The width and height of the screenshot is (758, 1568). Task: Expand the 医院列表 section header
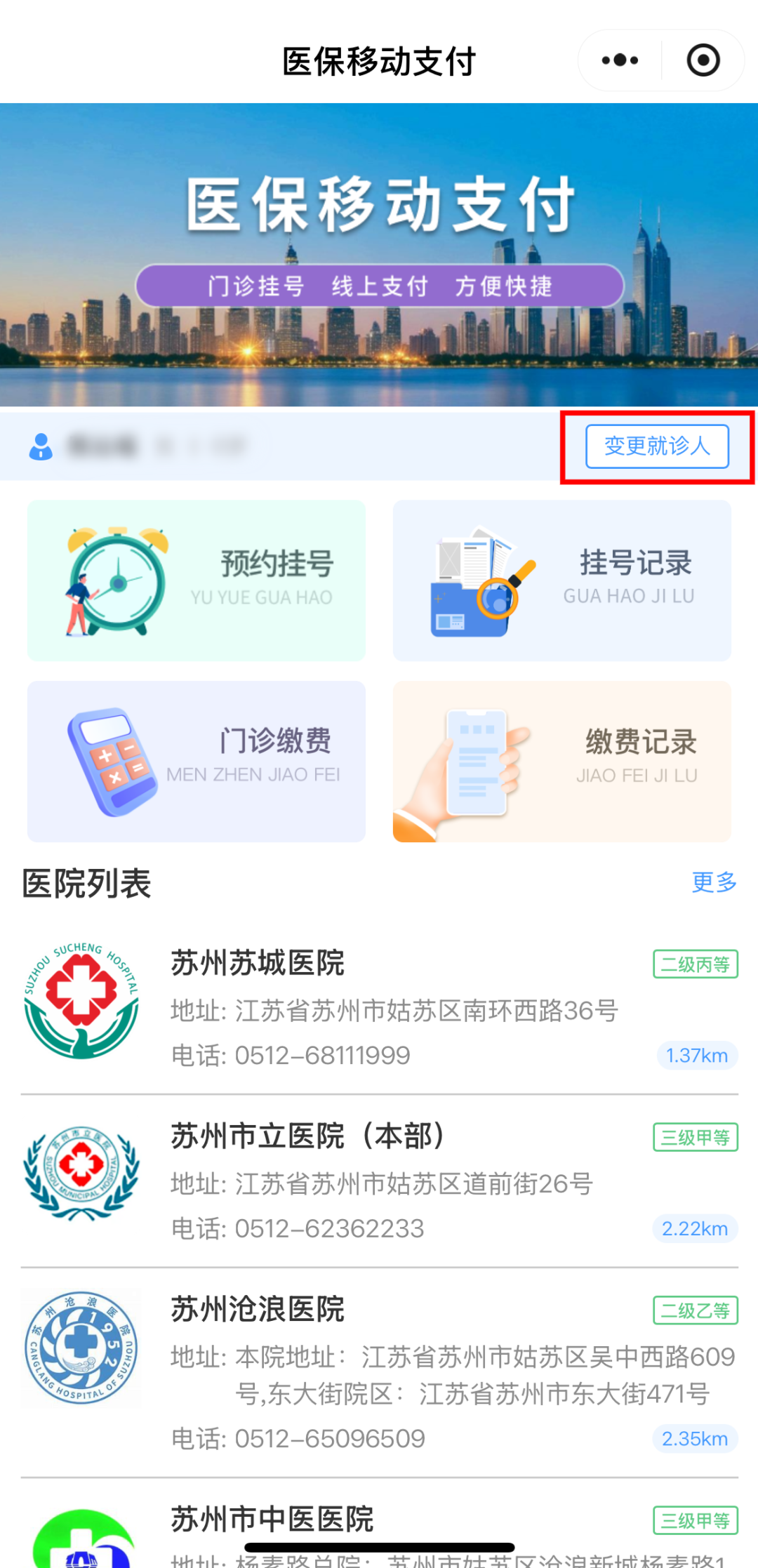[86, 883]
